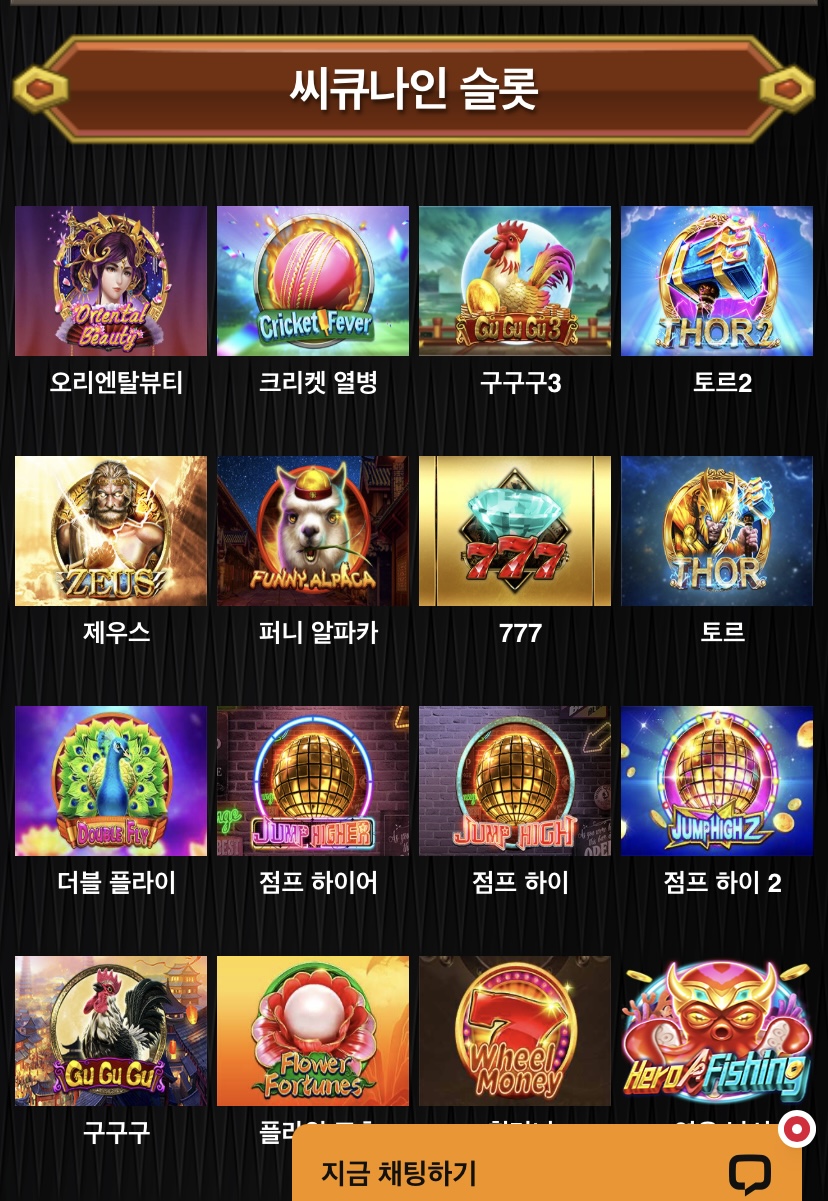The image size is (828, 1201).
Task: Select the 점프 하이 (Jump High) slot
Action: pos(515,781)
